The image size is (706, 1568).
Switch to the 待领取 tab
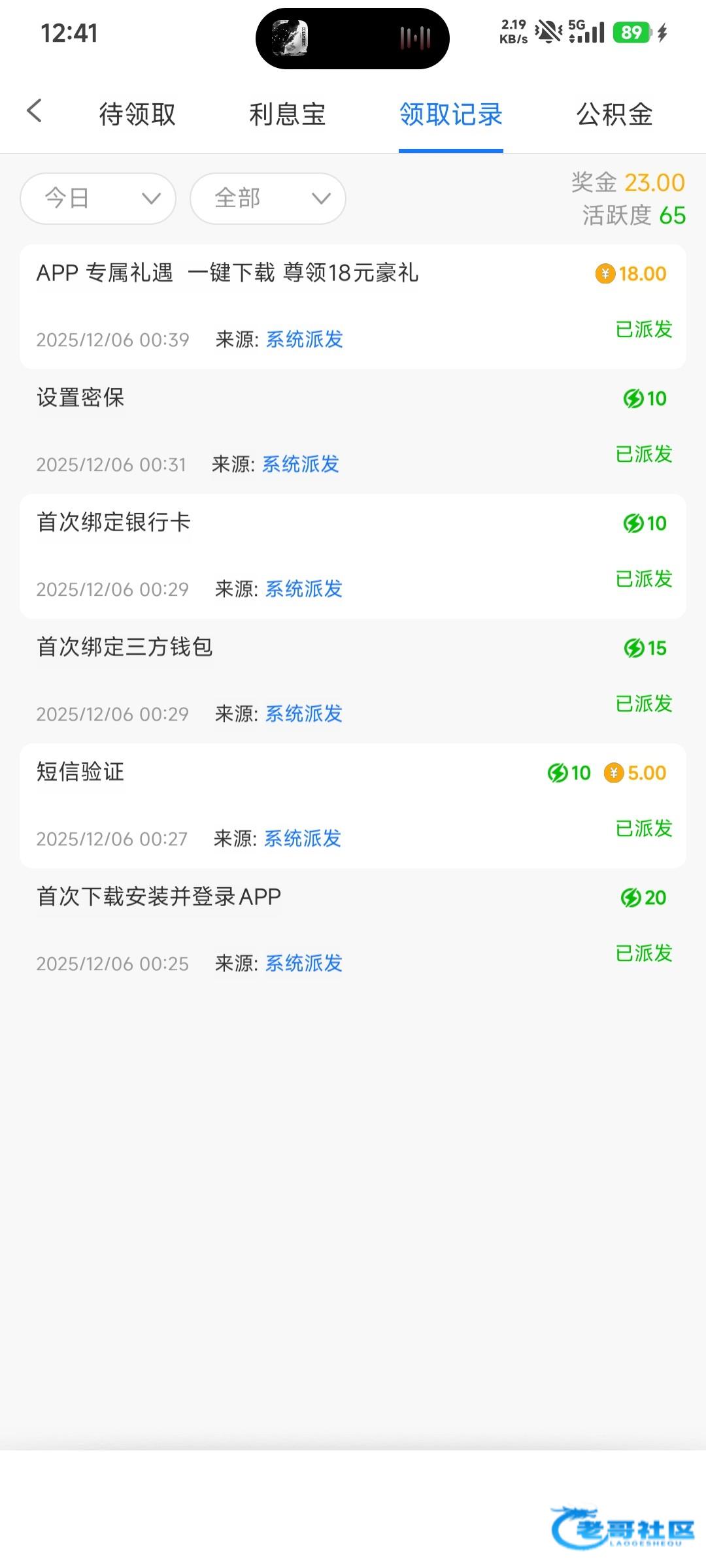[137, 114]
